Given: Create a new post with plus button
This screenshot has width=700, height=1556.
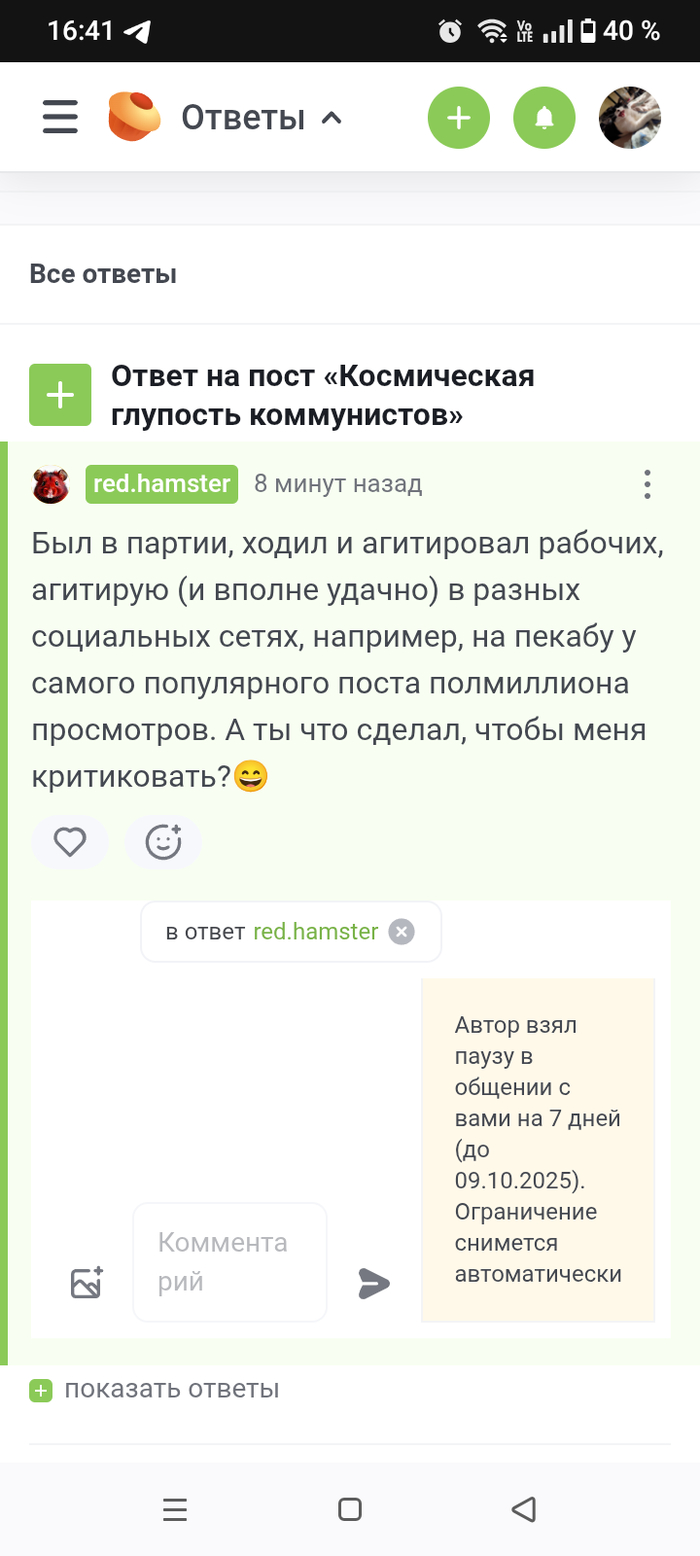Looking at the screenshot, I should pyautogui.click(x=458, y=118).
